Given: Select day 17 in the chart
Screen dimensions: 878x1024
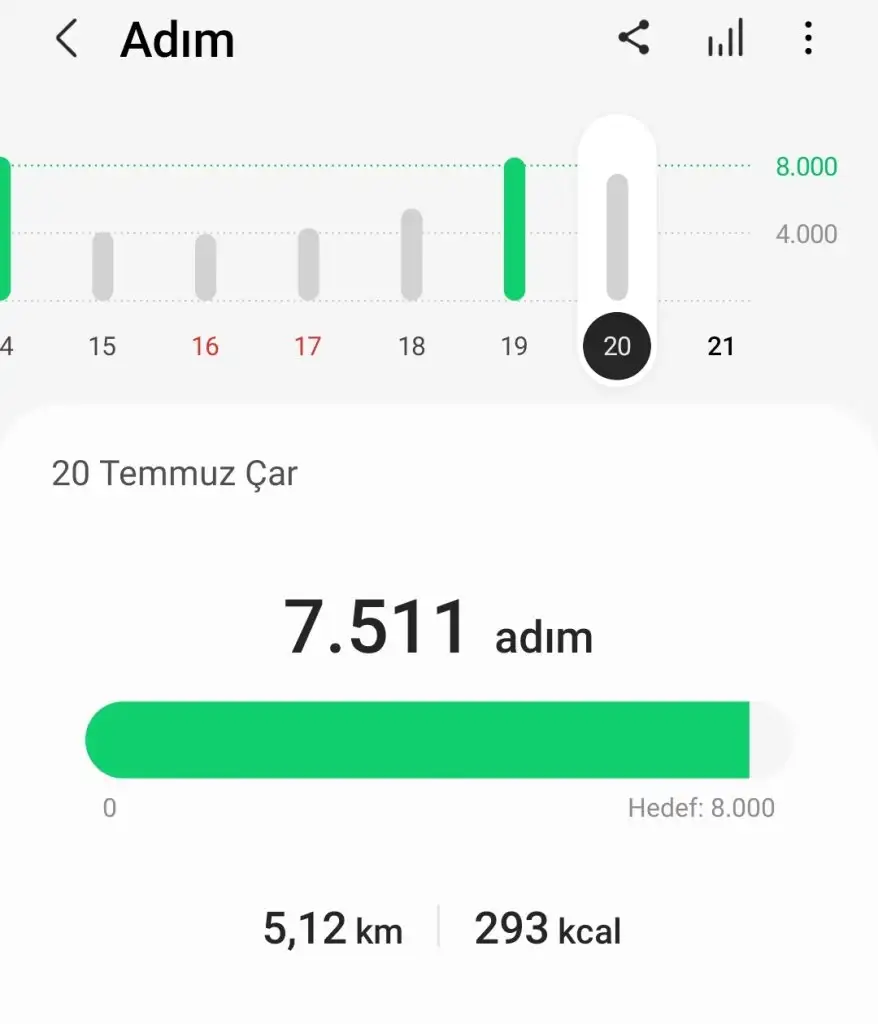Looking at the screenshot, I should point(308,346).
